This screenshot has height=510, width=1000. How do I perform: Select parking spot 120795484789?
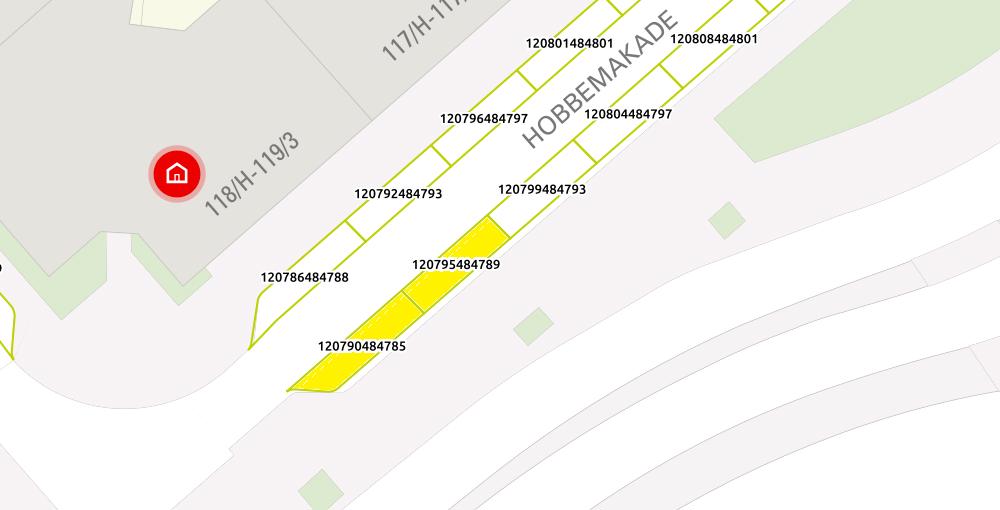click(456, 265)
